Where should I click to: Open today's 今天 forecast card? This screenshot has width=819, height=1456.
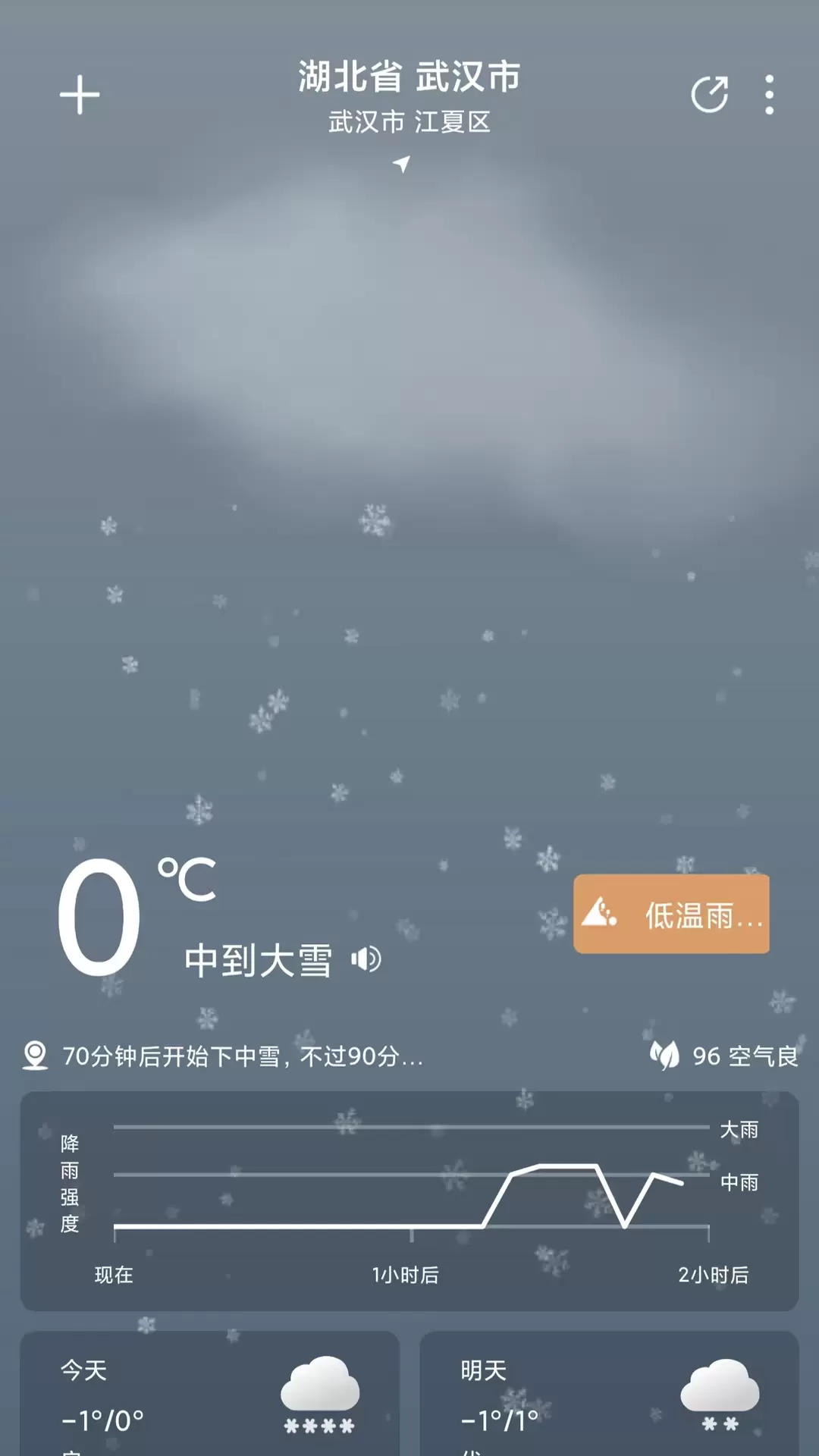210,1394
